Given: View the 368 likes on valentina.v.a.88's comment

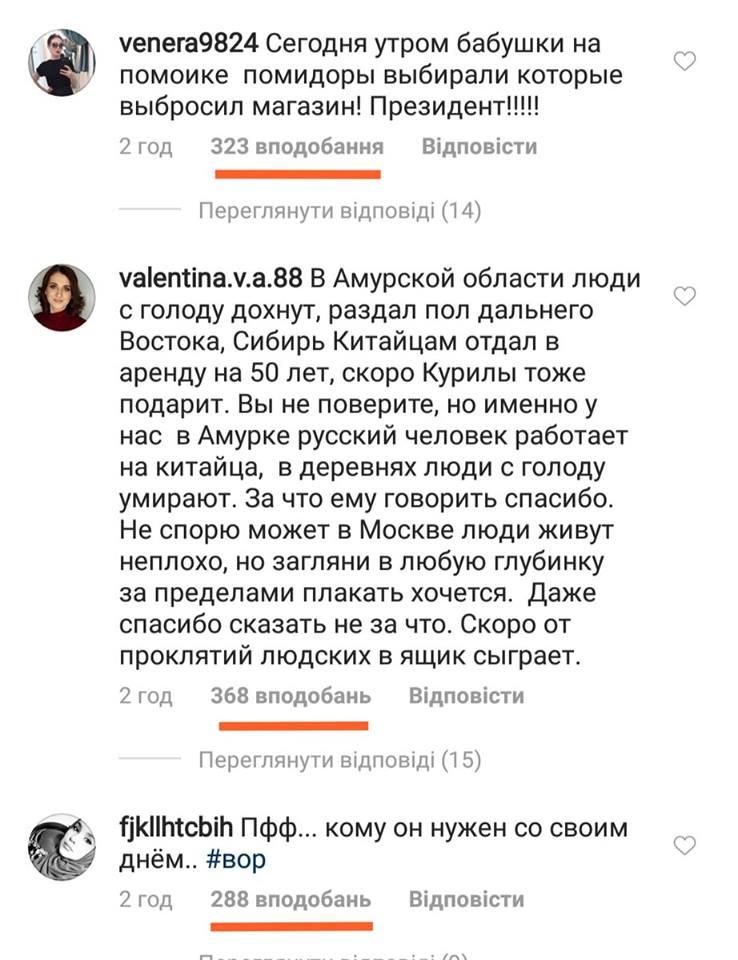Looking at the screenshot, I should (290, 696).
